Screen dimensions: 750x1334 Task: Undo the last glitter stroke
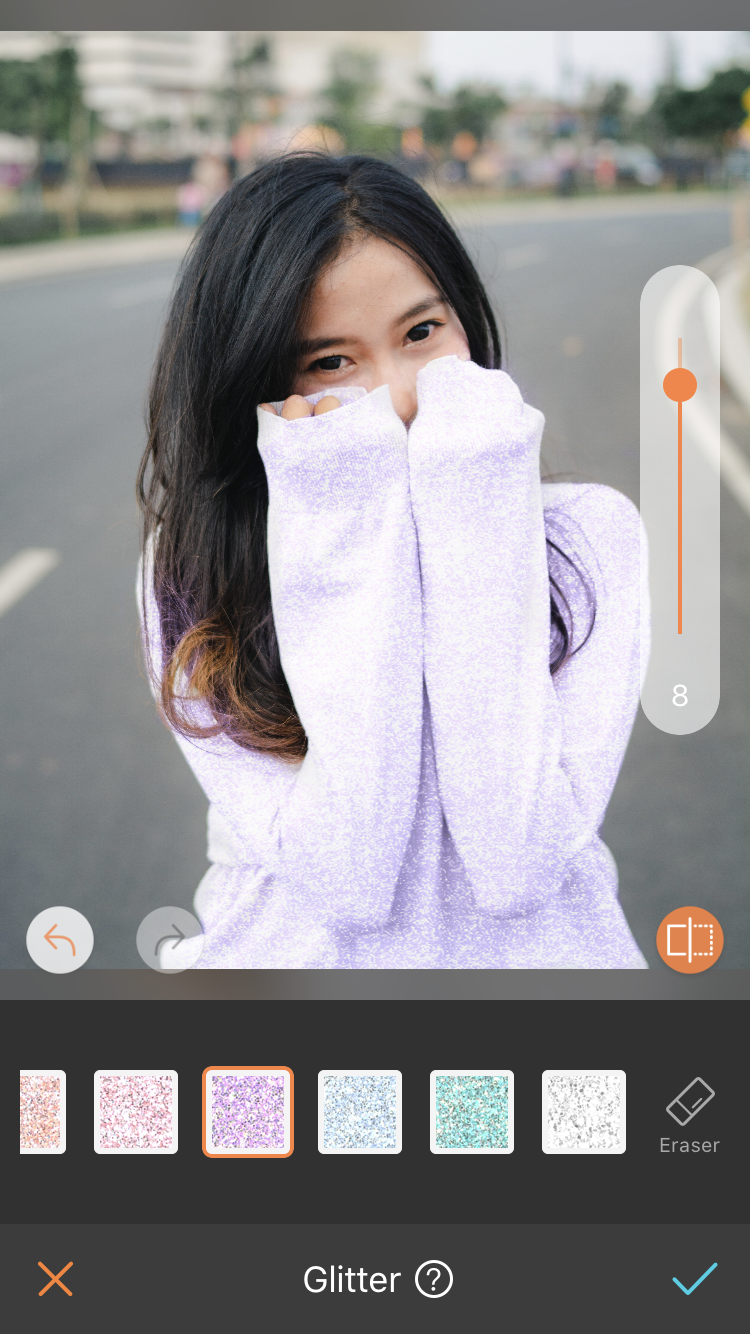click(x=60, y=940)
